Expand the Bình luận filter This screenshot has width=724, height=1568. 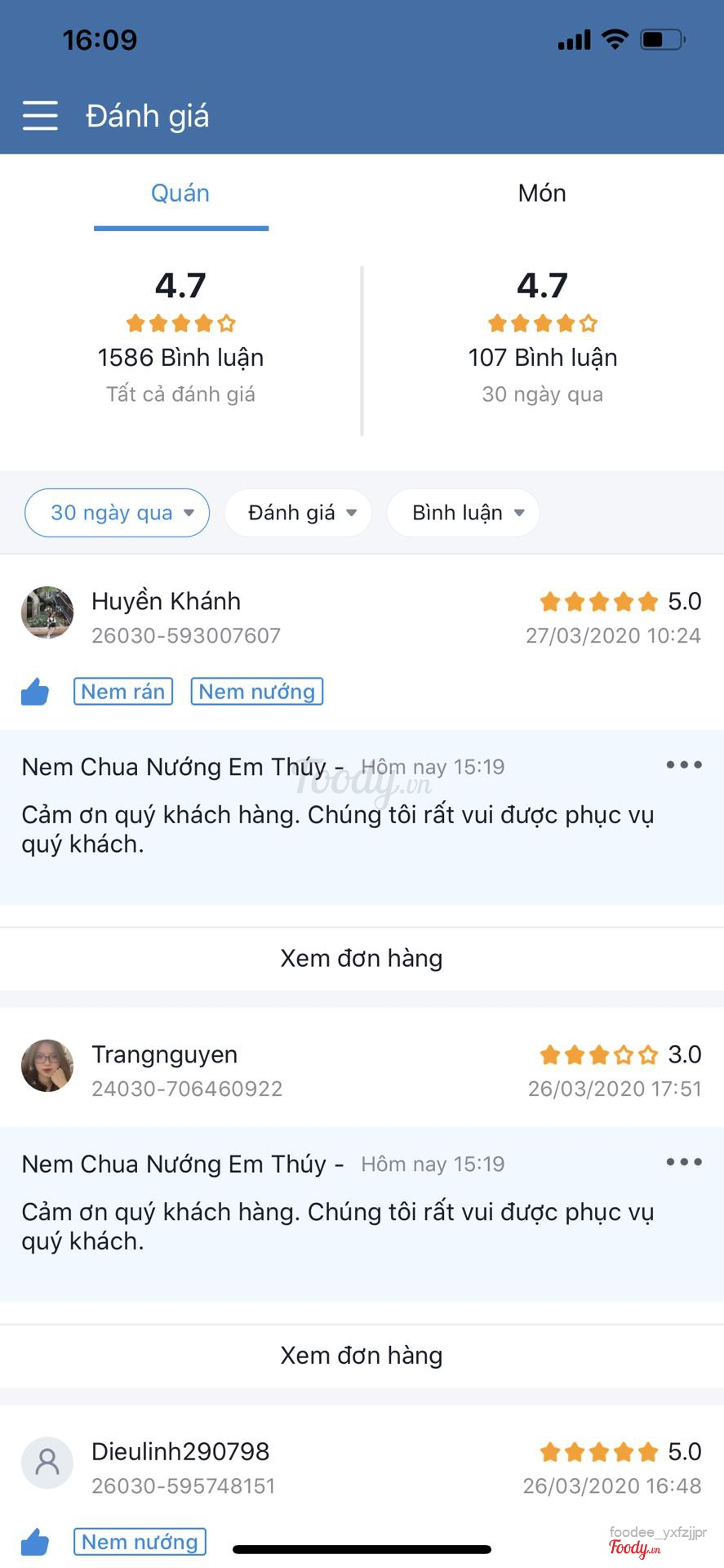463,513
